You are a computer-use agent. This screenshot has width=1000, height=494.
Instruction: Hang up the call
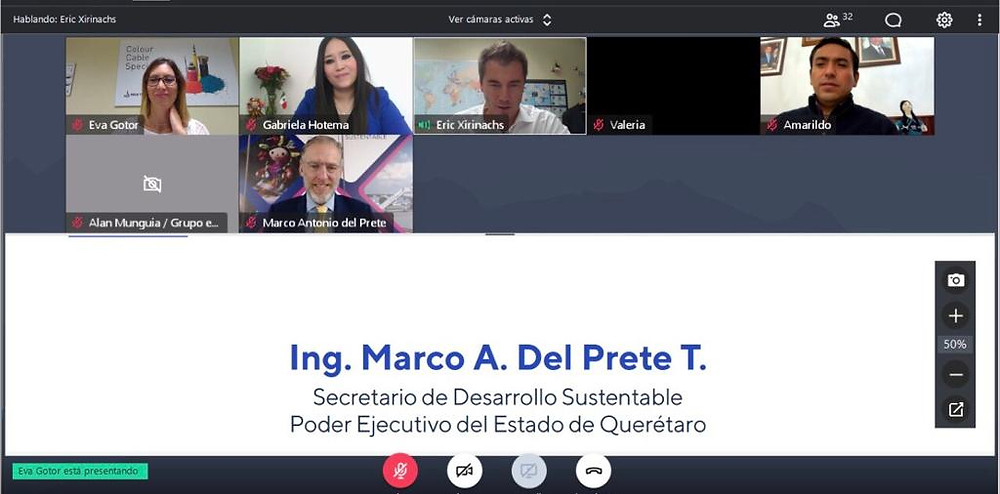click(593, 470)
